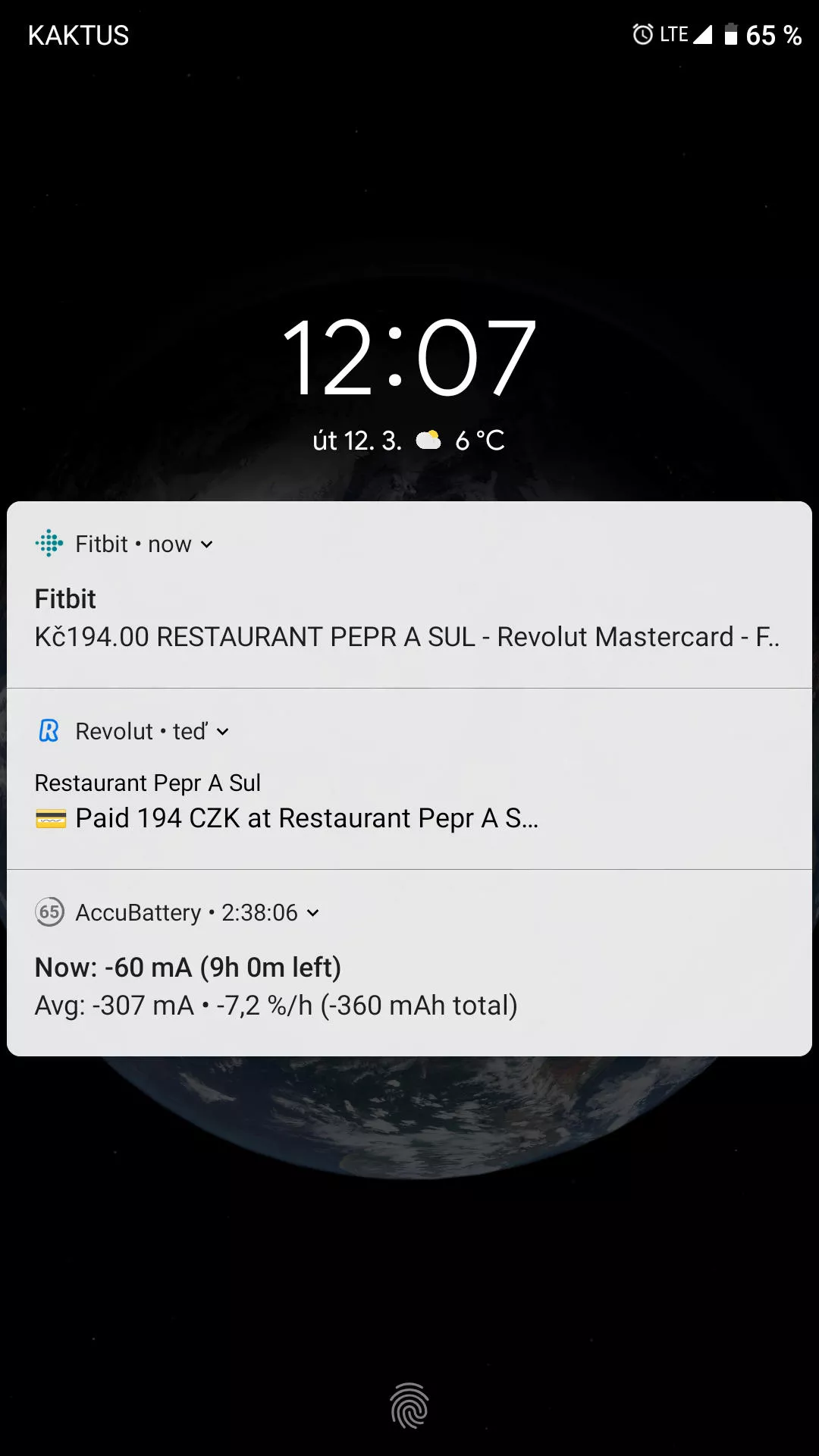Open the AccuBattery status notification
The width and height of the screenshot is (819, 1456).
point(409,963)
